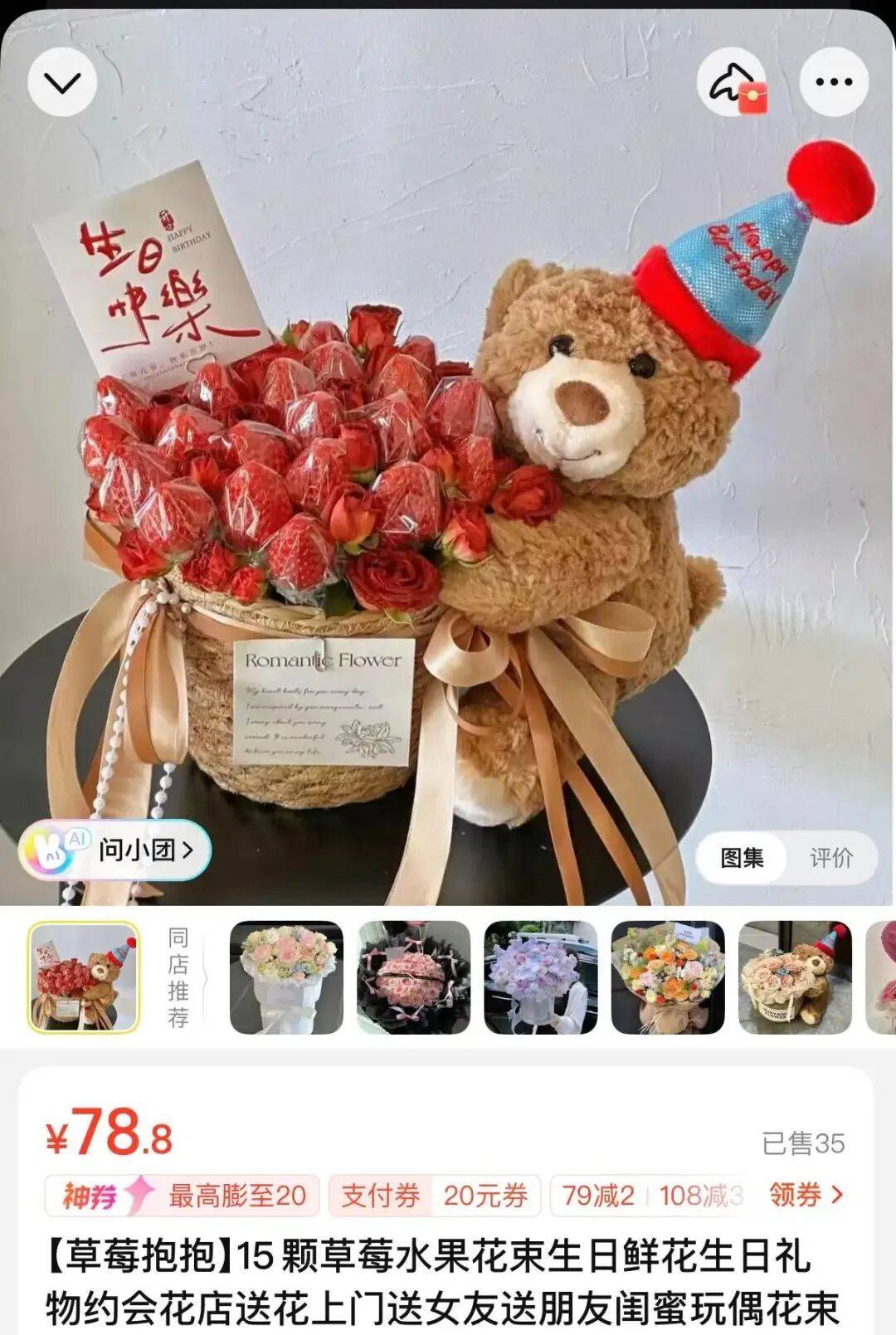The image size is (896, 1335).
Task: Open the 支付券 20元券 coupon
Action: click(434, 1196)
